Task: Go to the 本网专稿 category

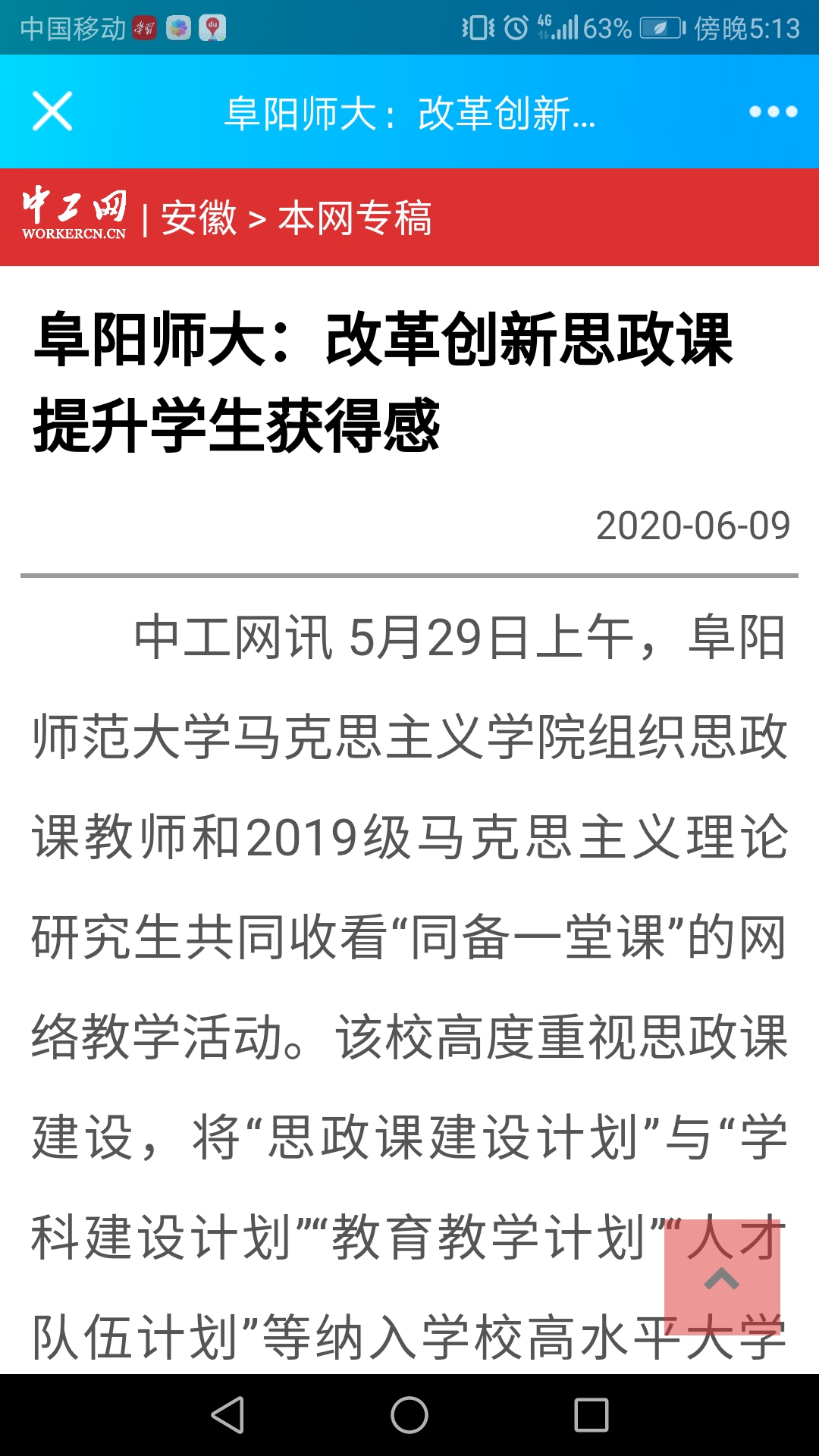Action: (x=355, y=218)
